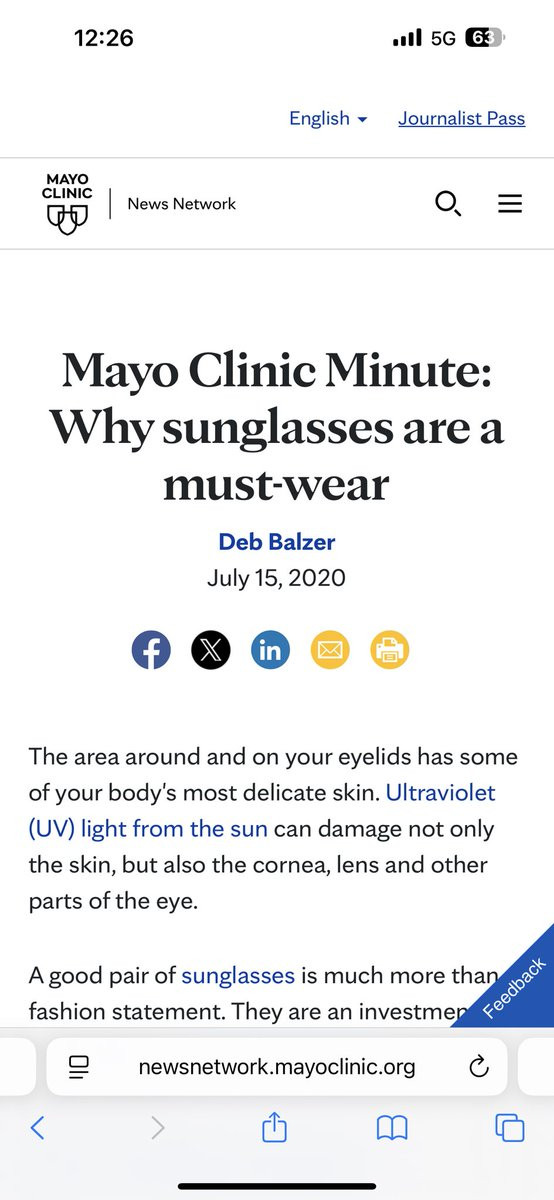
Task: Reload the page
Action: point(479,1066)
